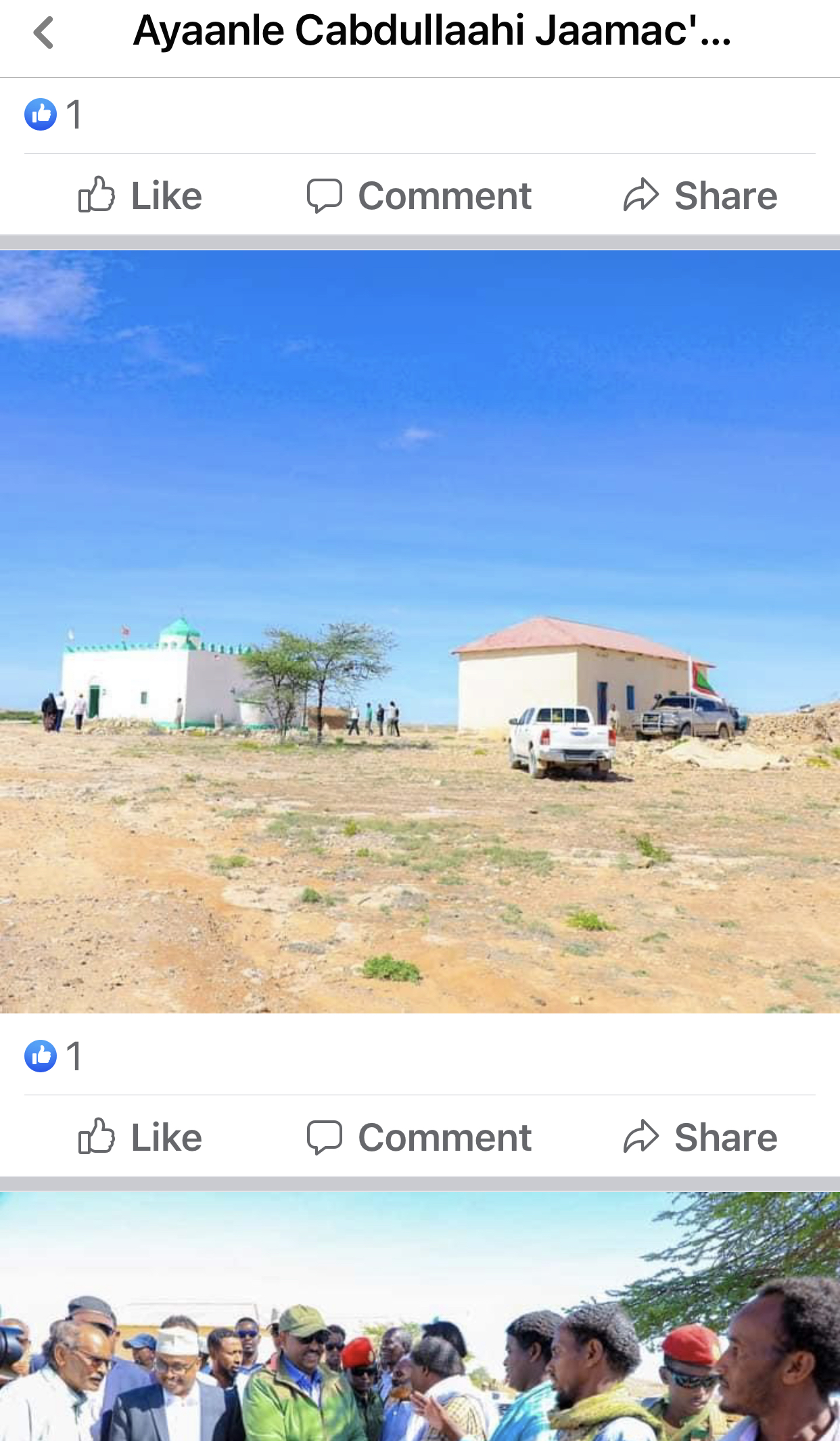Comment on the mosque landscape photo

(x=419, y=1137)
